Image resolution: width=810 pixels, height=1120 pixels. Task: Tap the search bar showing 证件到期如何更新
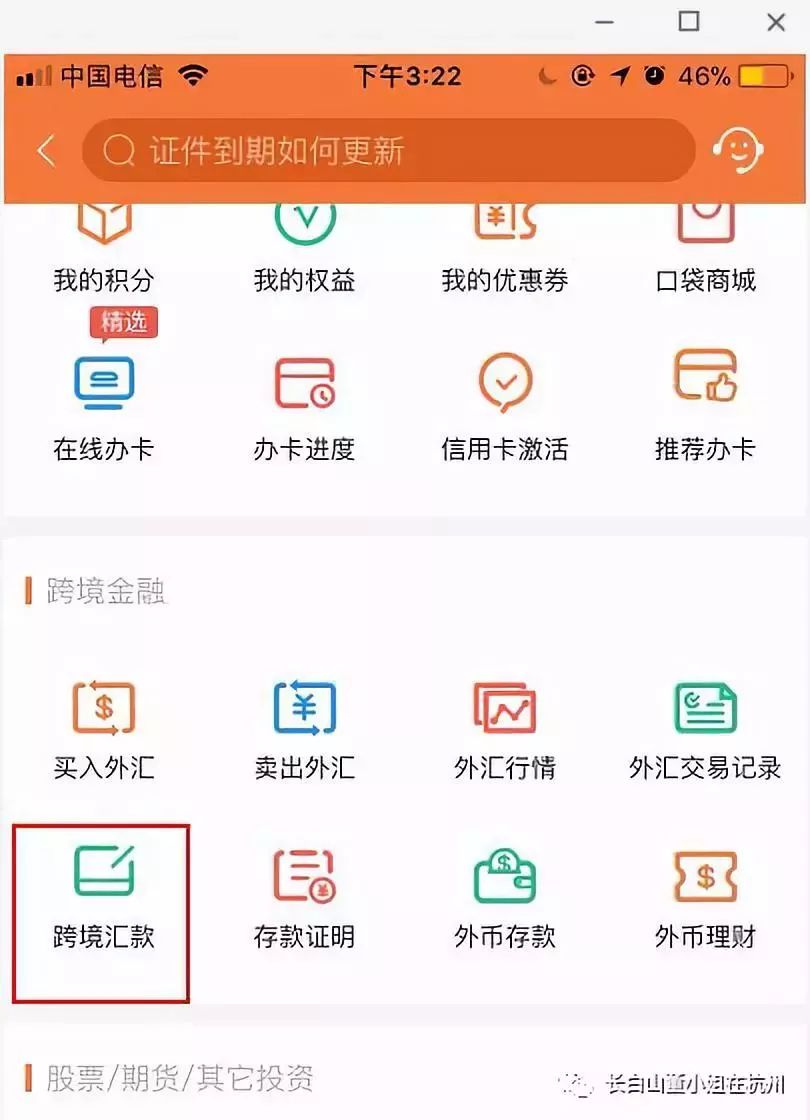(388, 151)
